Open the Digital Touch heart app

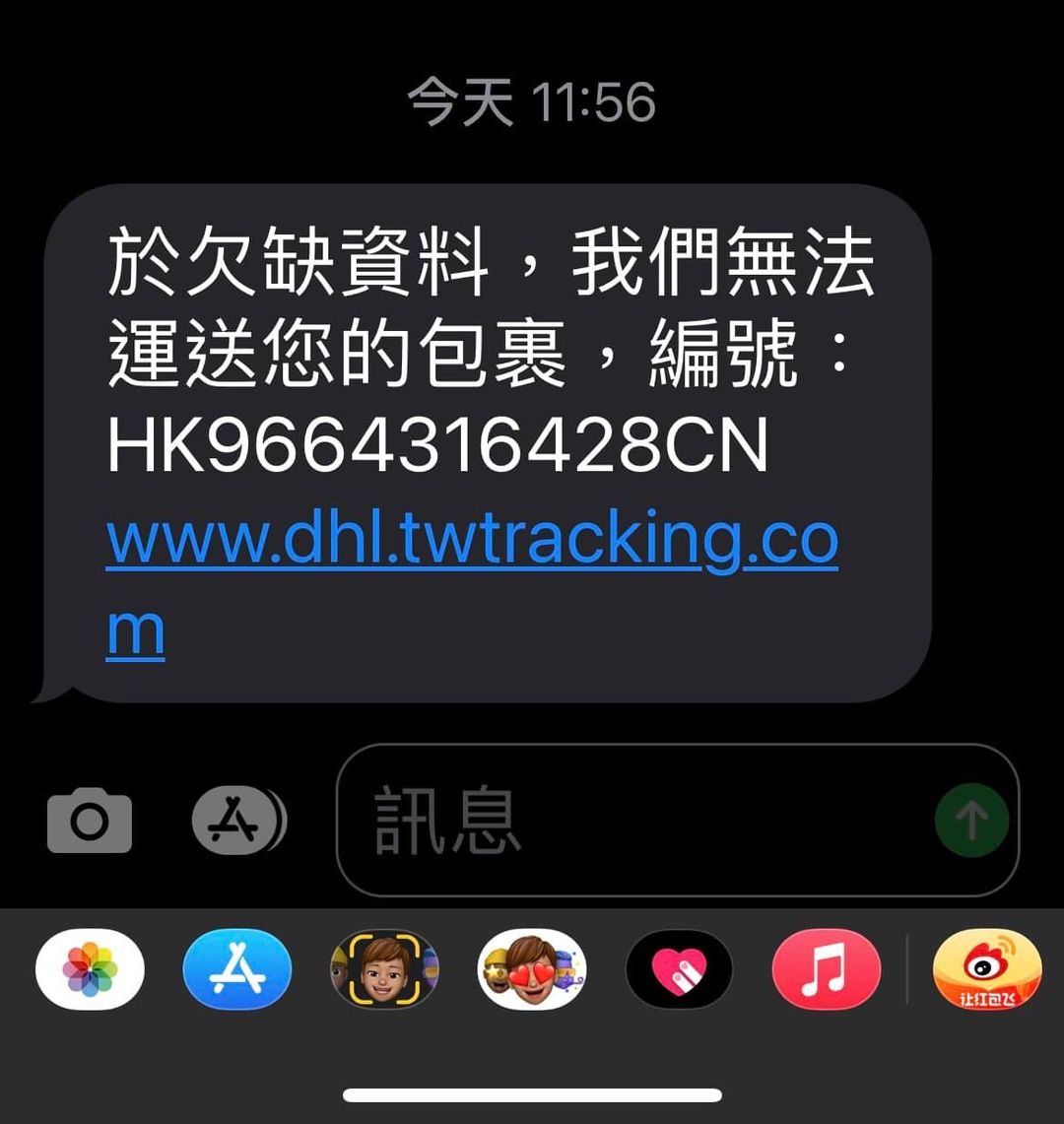click(679, 969)
